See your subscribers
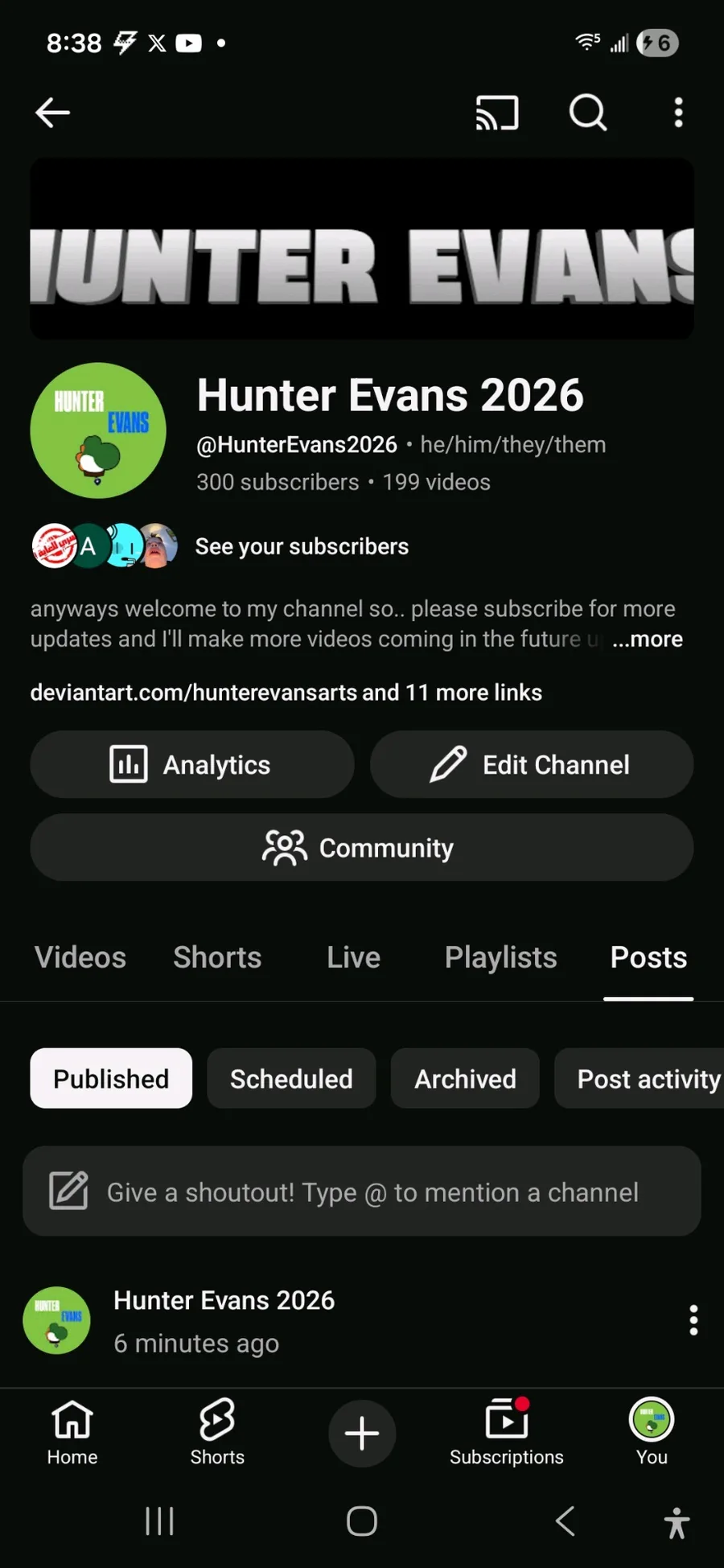 pyautogui.click(x=302, y=546)
